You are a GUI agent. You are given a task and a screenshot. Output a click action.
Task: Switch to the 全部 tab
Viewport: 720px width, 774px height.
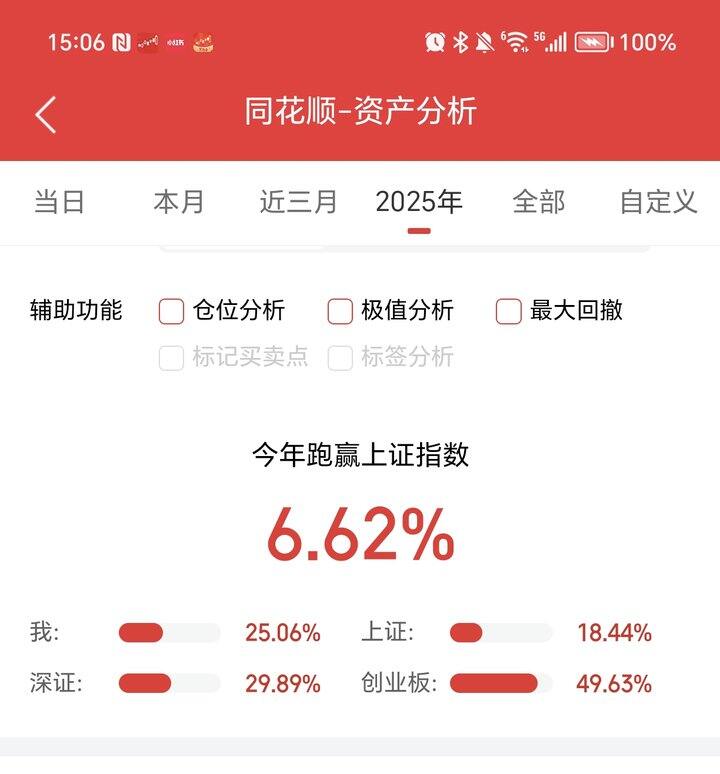(539, 202)
